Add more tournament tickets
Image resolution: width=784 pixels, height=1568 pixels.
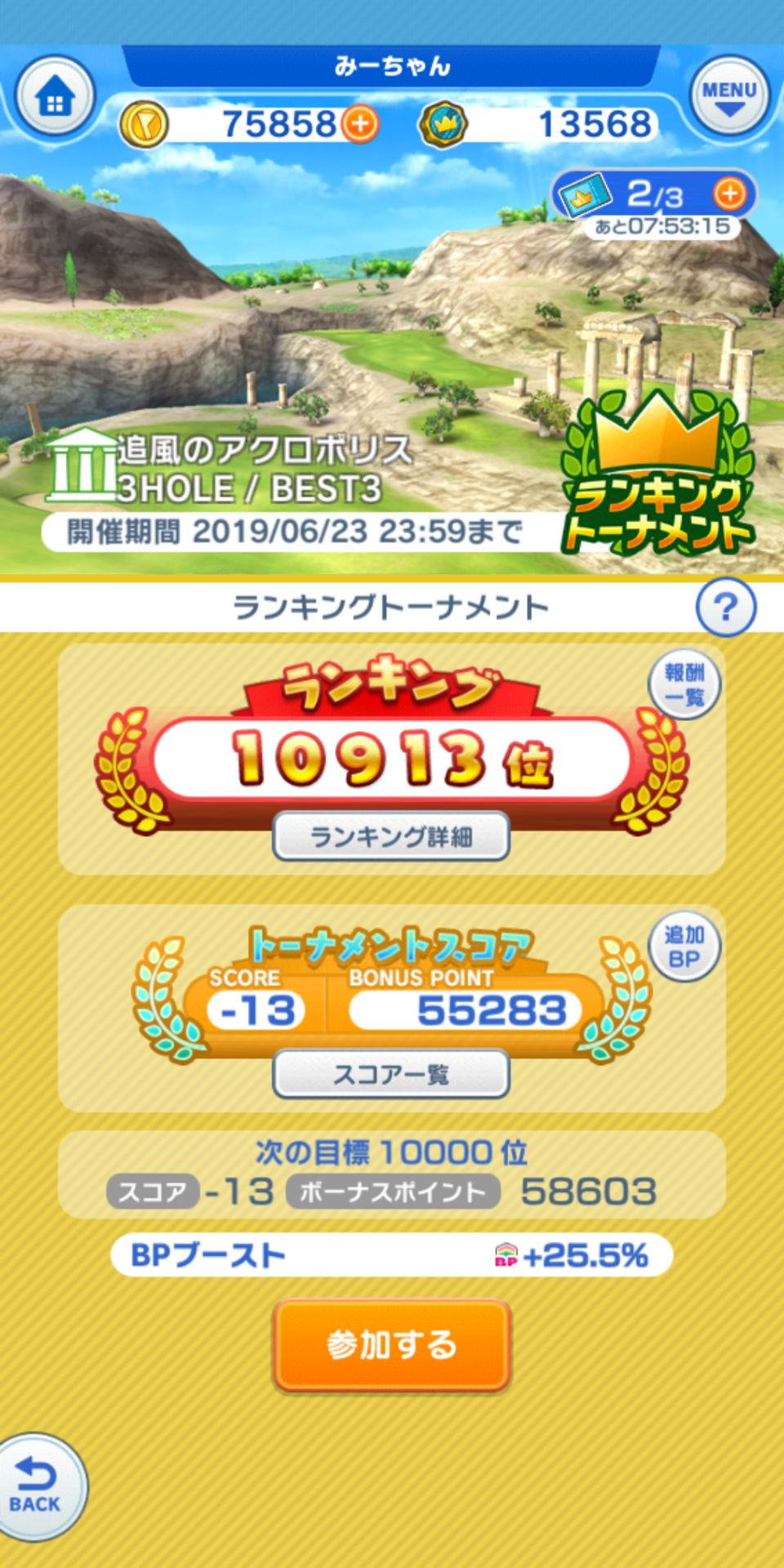pyautogui.click(x=729, y=194)
